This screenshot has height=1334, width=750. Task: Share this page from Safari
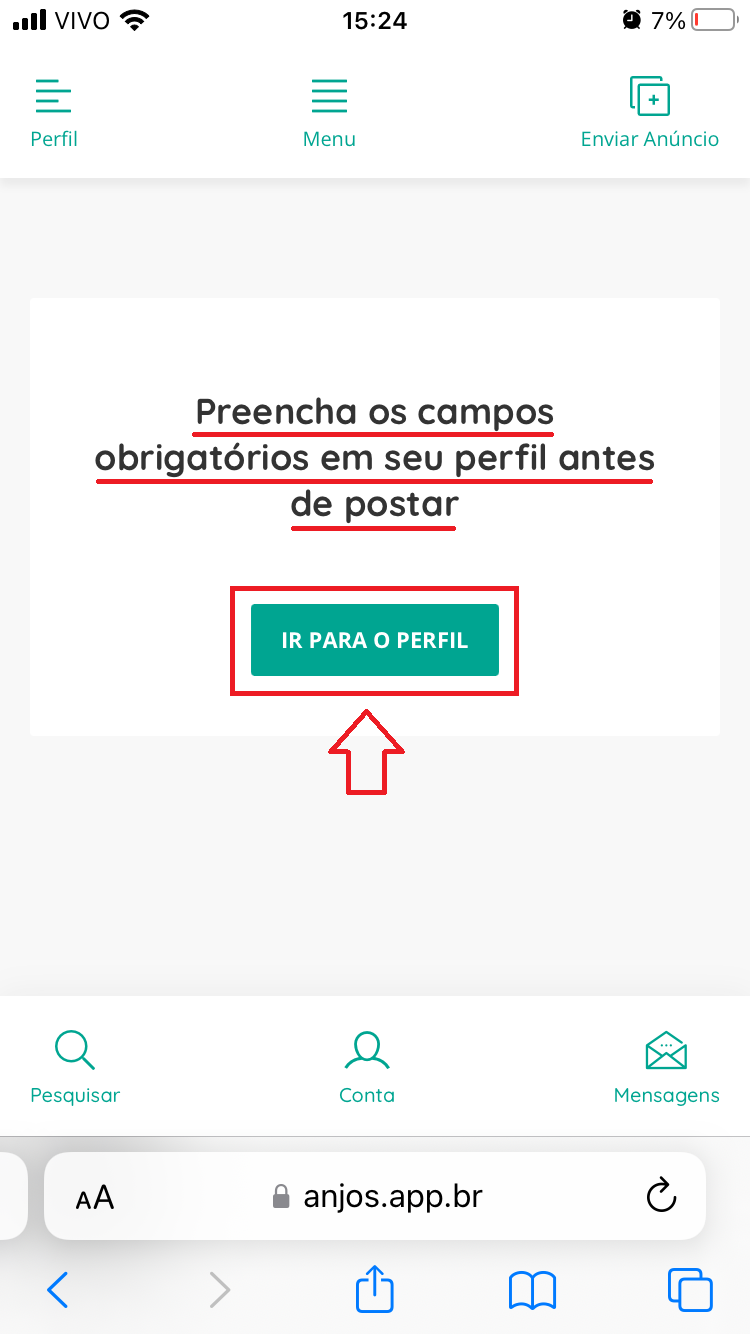click(x=375, y=1290)
